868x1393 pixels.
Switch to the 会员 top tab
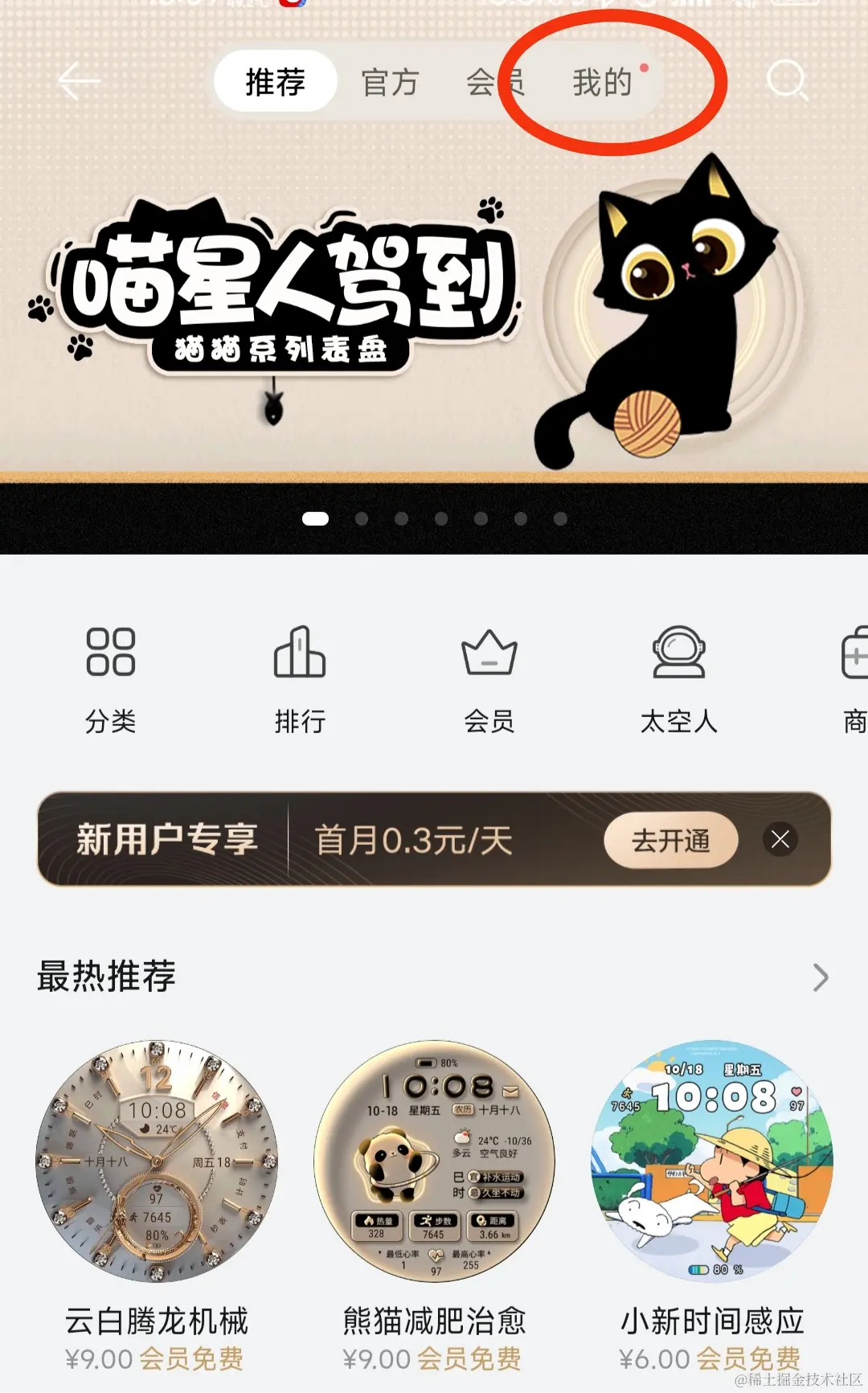point(493,82)
